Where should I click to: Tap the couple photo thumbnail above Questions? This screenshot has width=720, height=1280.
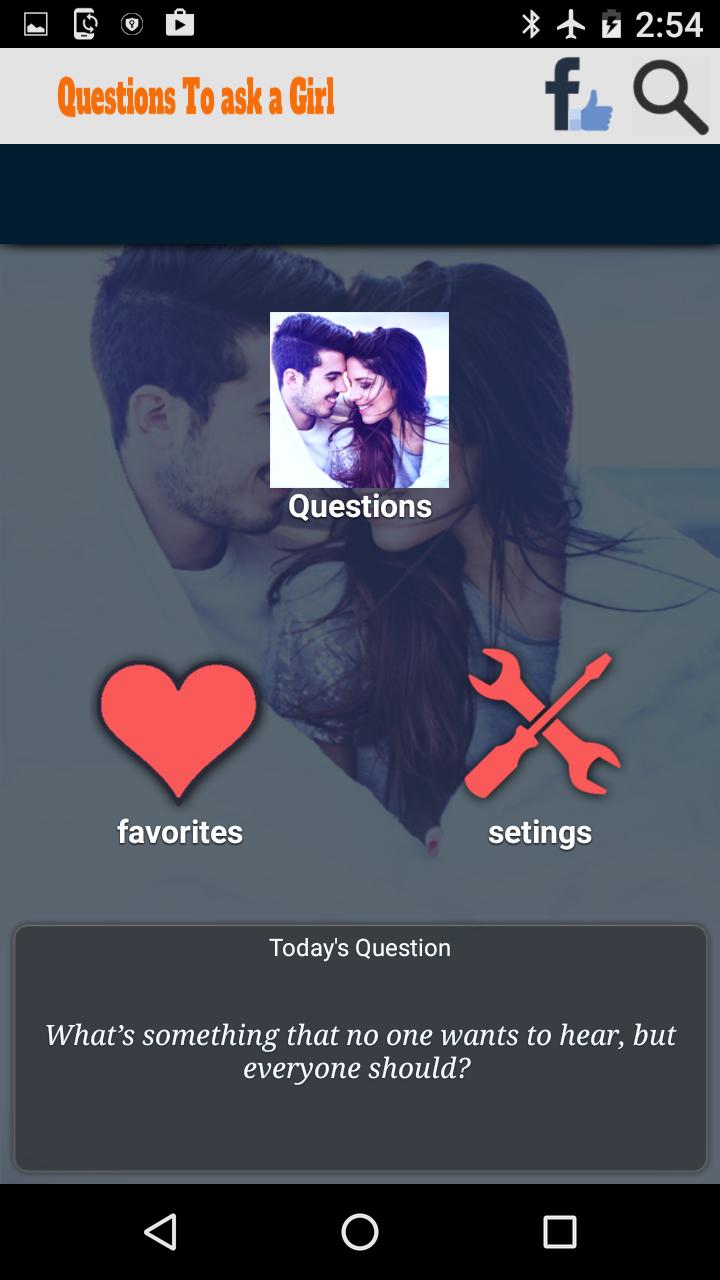[360, 400]
